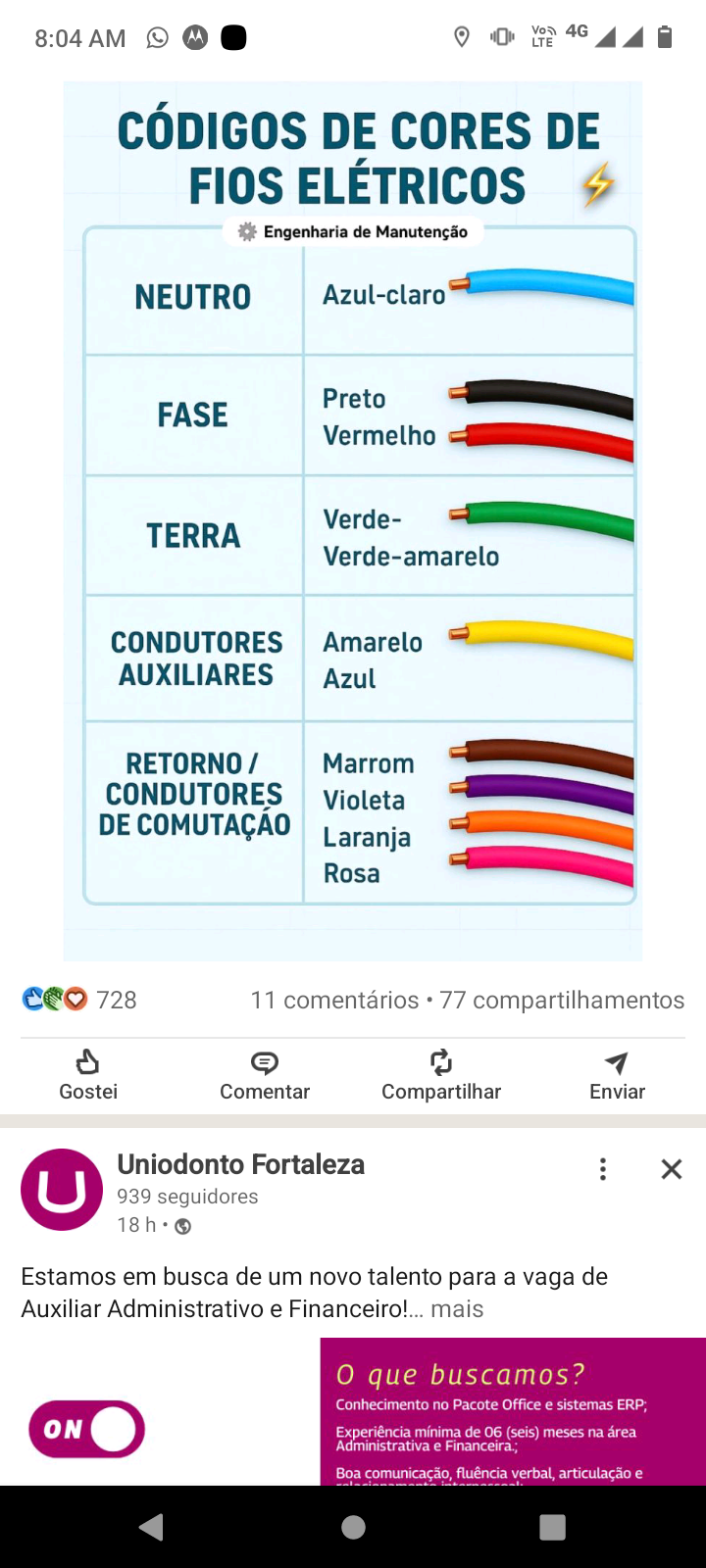Open the 11 comentários link
The width and height of the screenshot is (706, 1568).
click(x=334, y=1000)
